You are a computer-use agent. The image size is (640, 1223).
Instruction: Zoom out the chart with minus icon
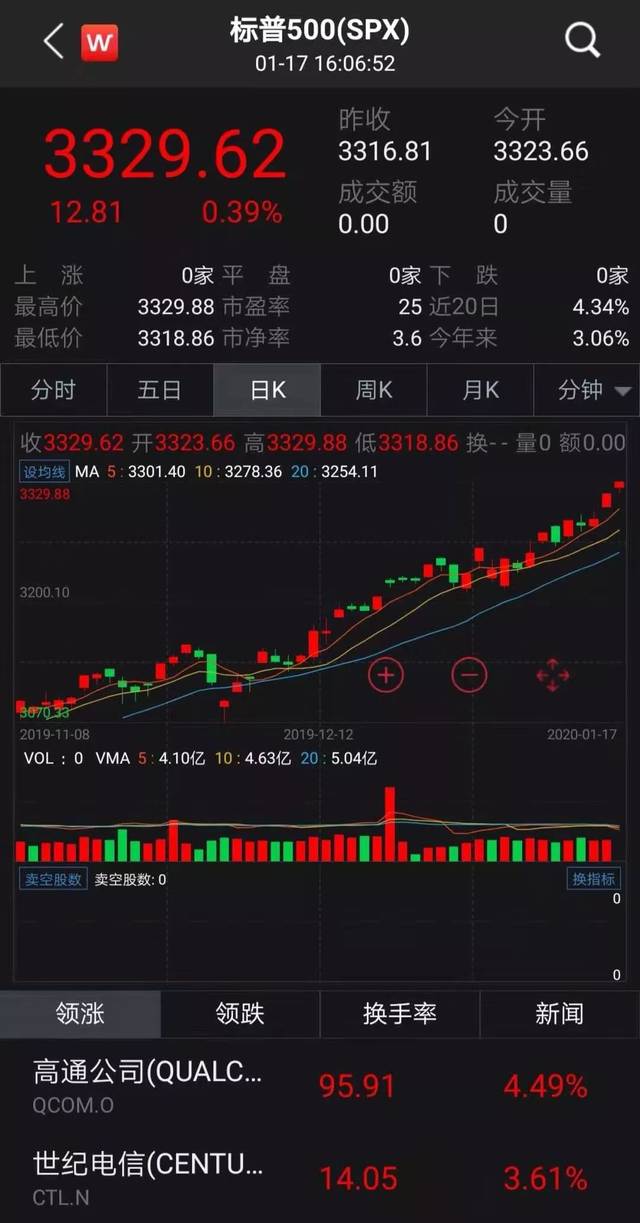(x=469, y=675)
